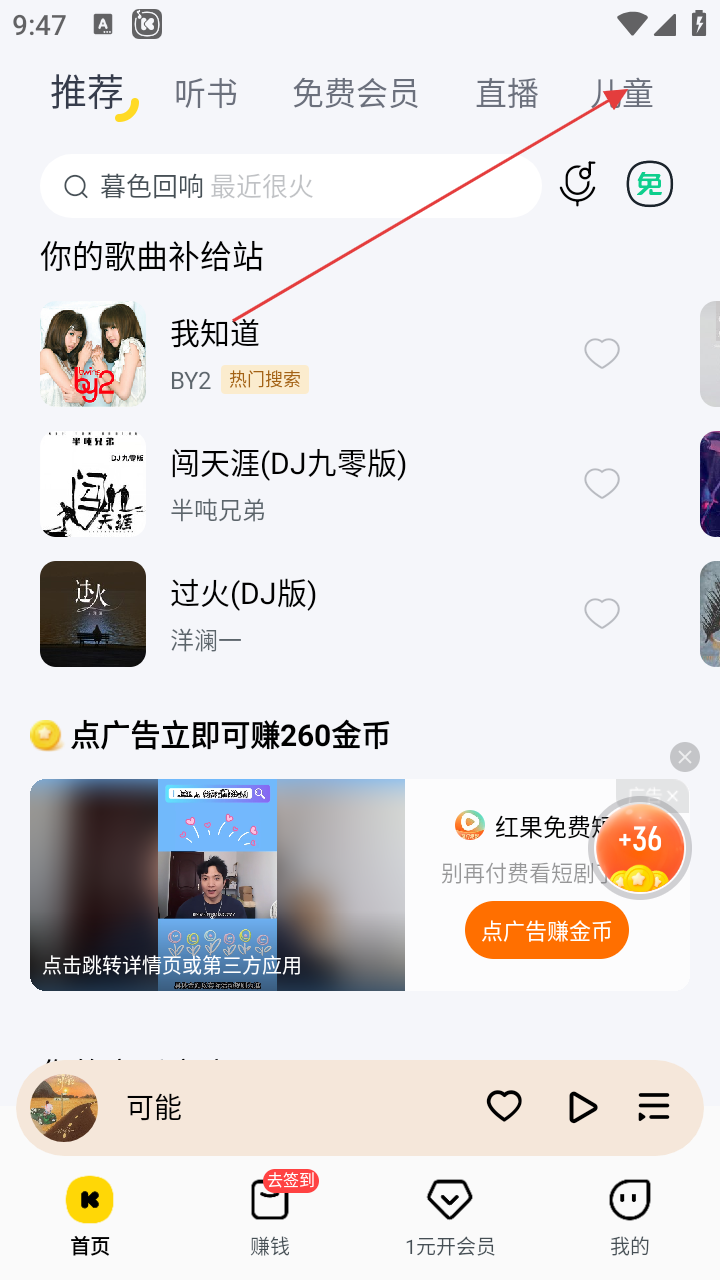This screenshot has height=1280, width=720.
Task: Dismiss the floating +36 coin bubble
Action: (685, 756)
